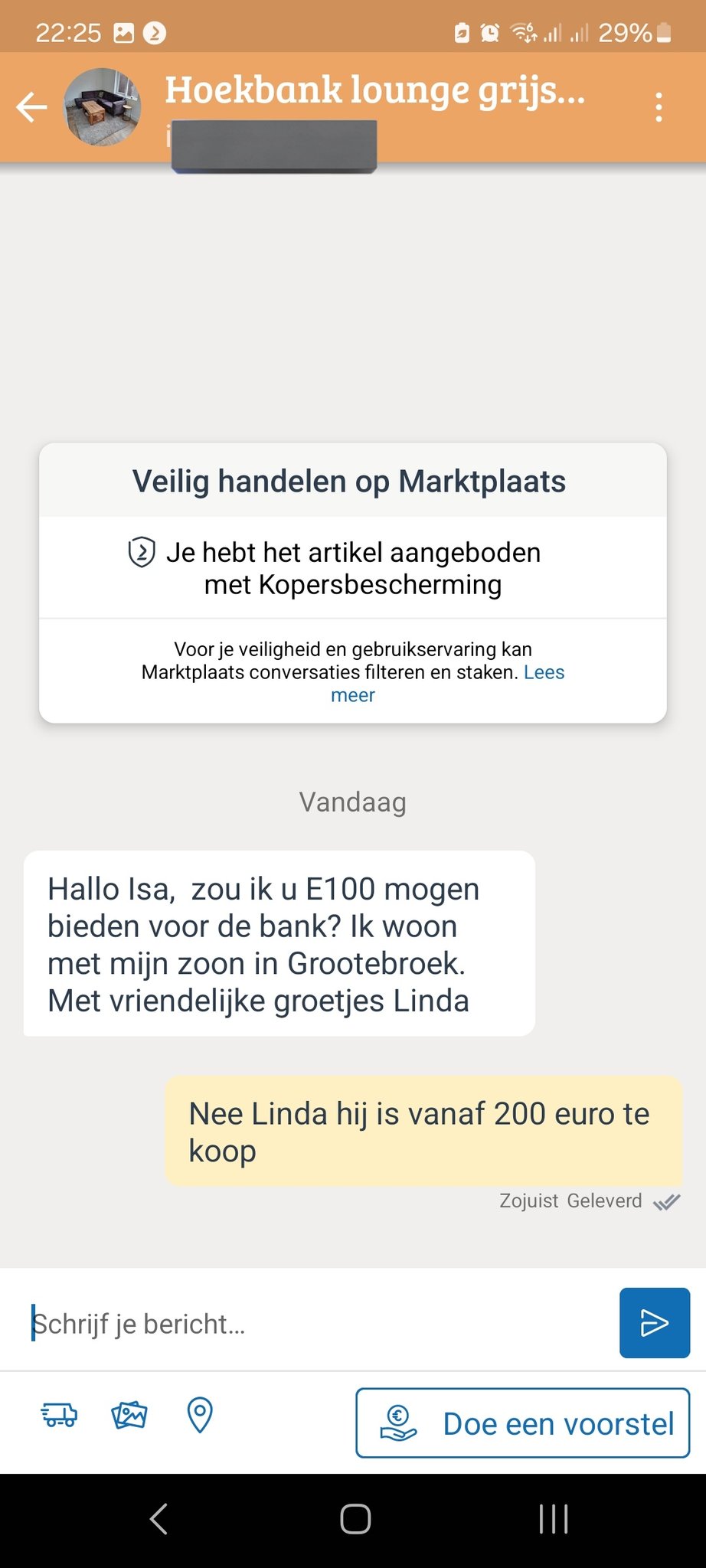
Task: Tap the delivery truck icon
Action: tap(59, 1415)
